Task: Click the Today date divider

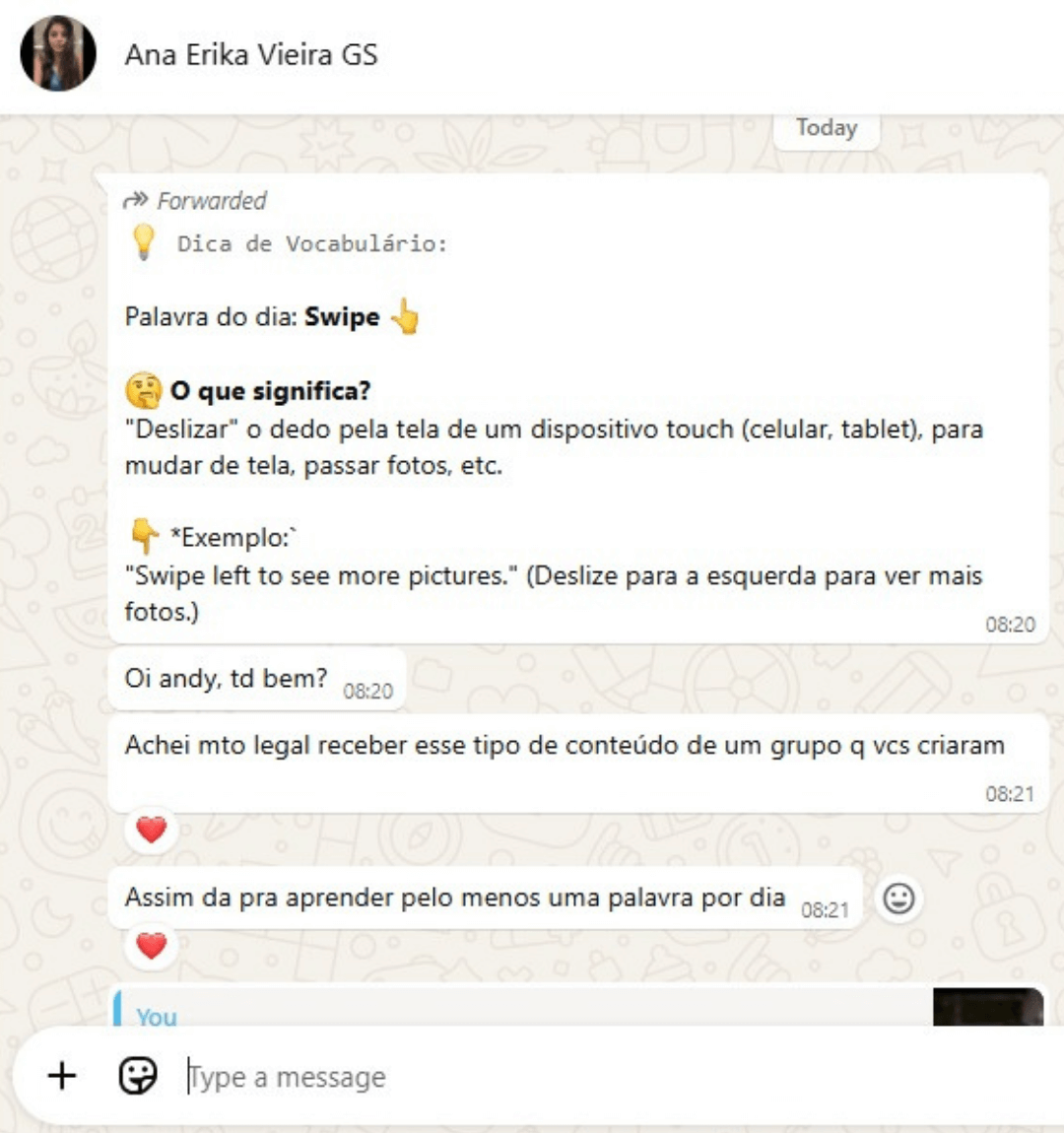Action: pos(826,126)
